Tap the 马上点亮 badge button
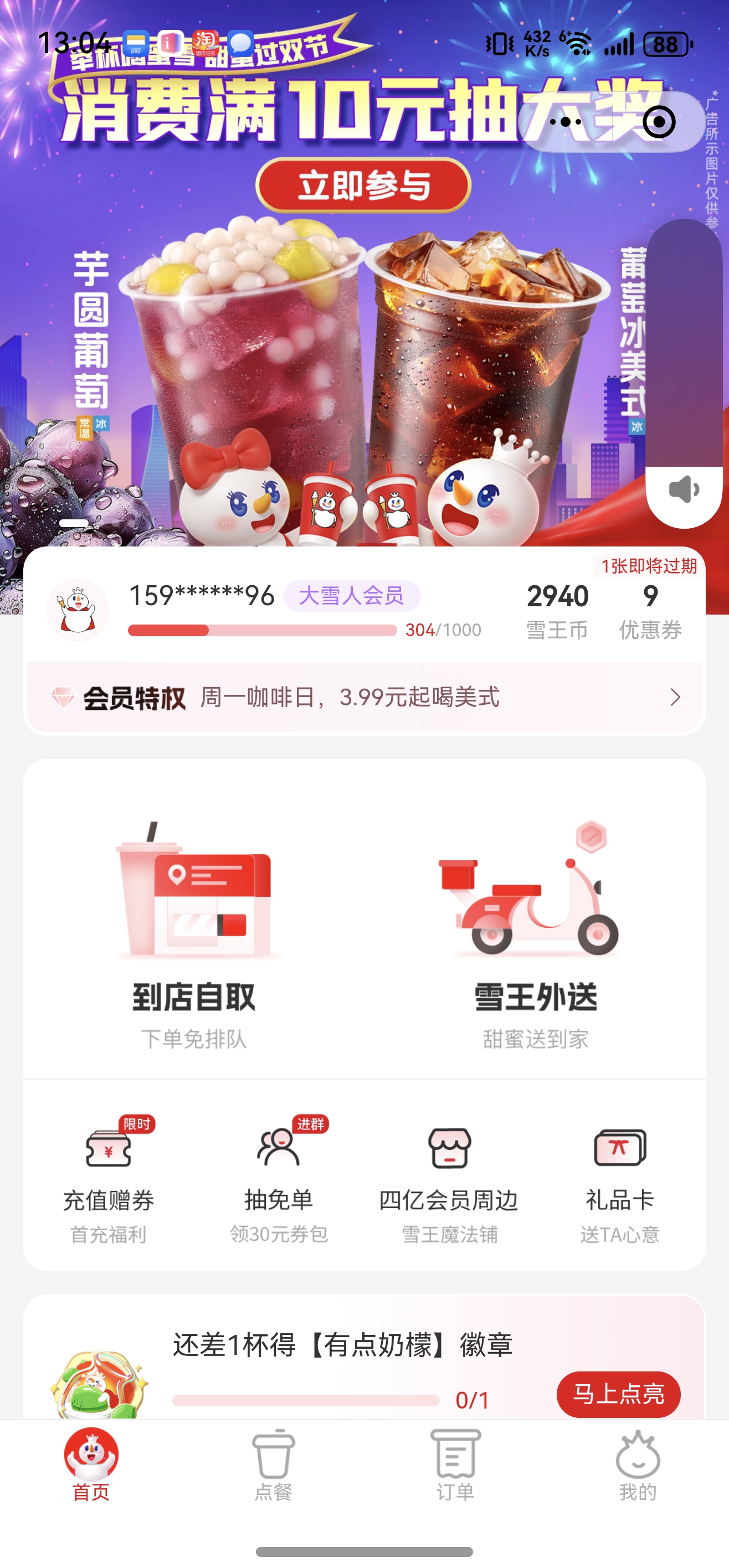 pos(618,1394)
